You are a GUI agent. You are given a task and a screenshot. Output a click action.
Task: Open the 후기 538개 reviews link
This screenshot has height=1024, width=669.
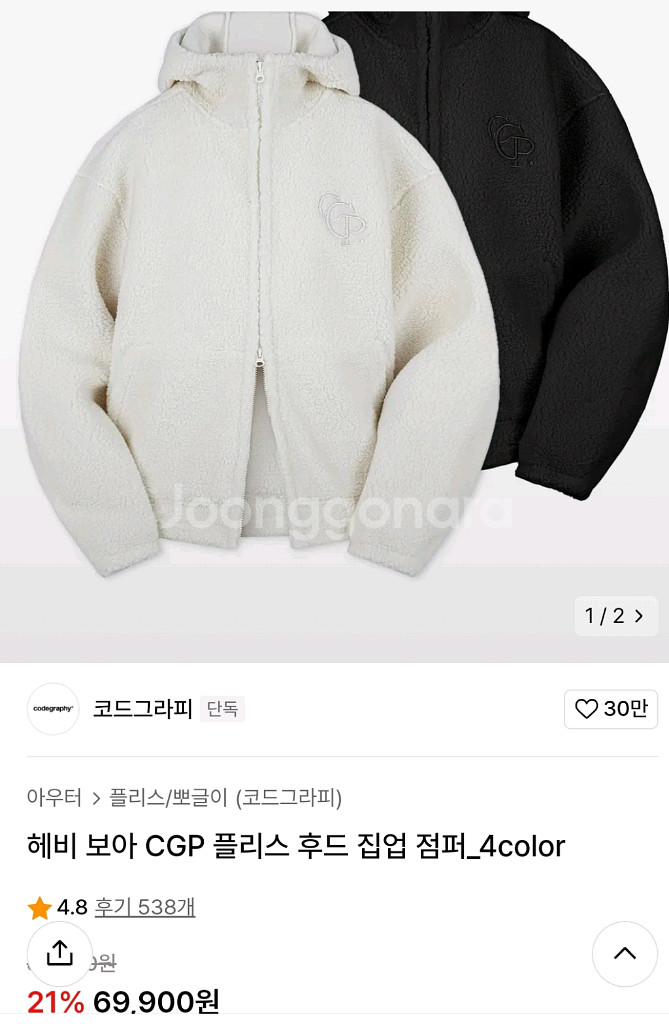coord(144,907)
